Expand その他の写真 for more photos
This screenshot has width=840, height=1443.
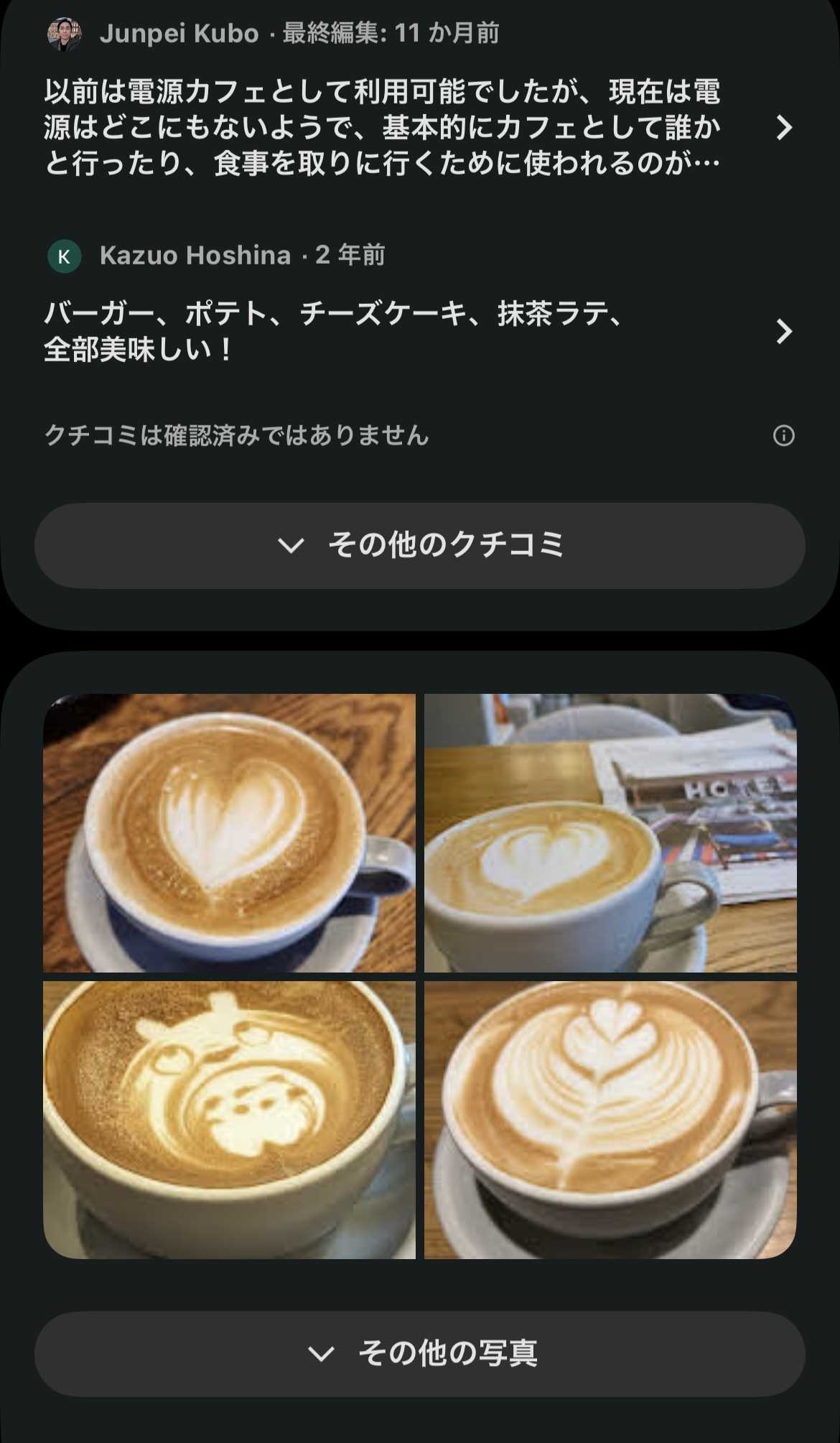[x=420, y=1354]
